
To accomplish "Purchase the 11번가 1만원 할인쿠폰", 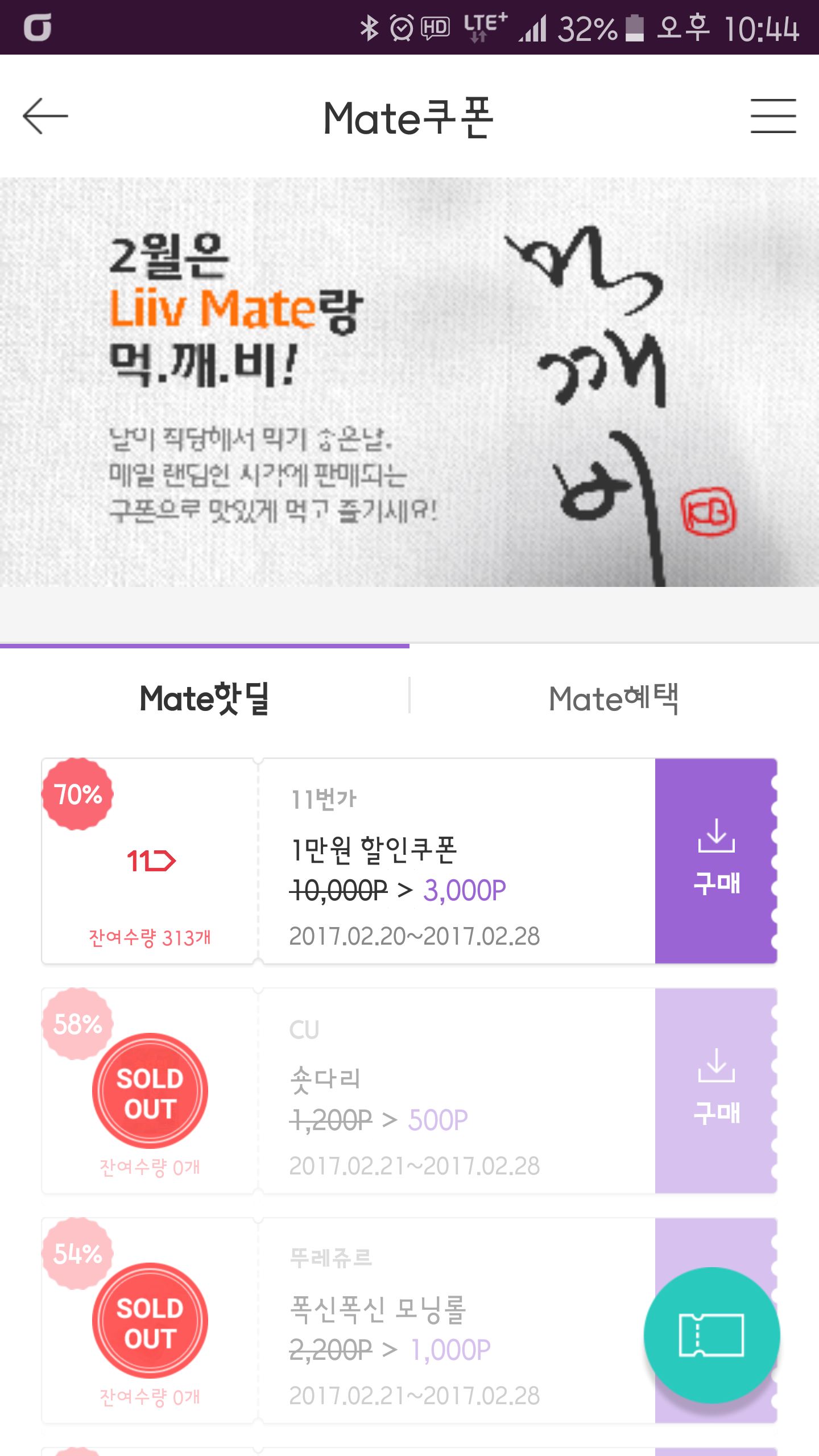I will click(x=715, y=861).
